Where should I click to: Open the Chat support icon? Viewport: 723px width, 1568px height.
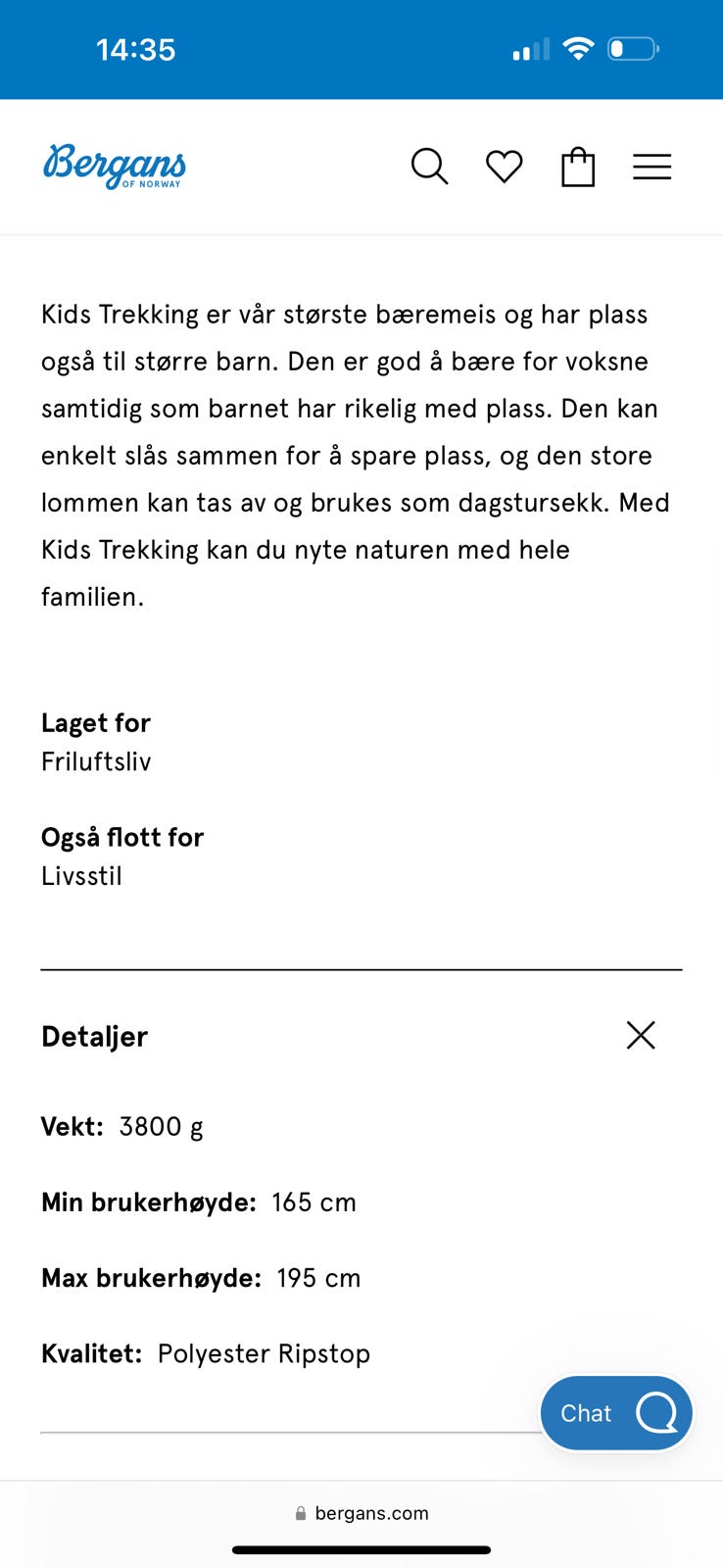click(x=658, y=1412)
